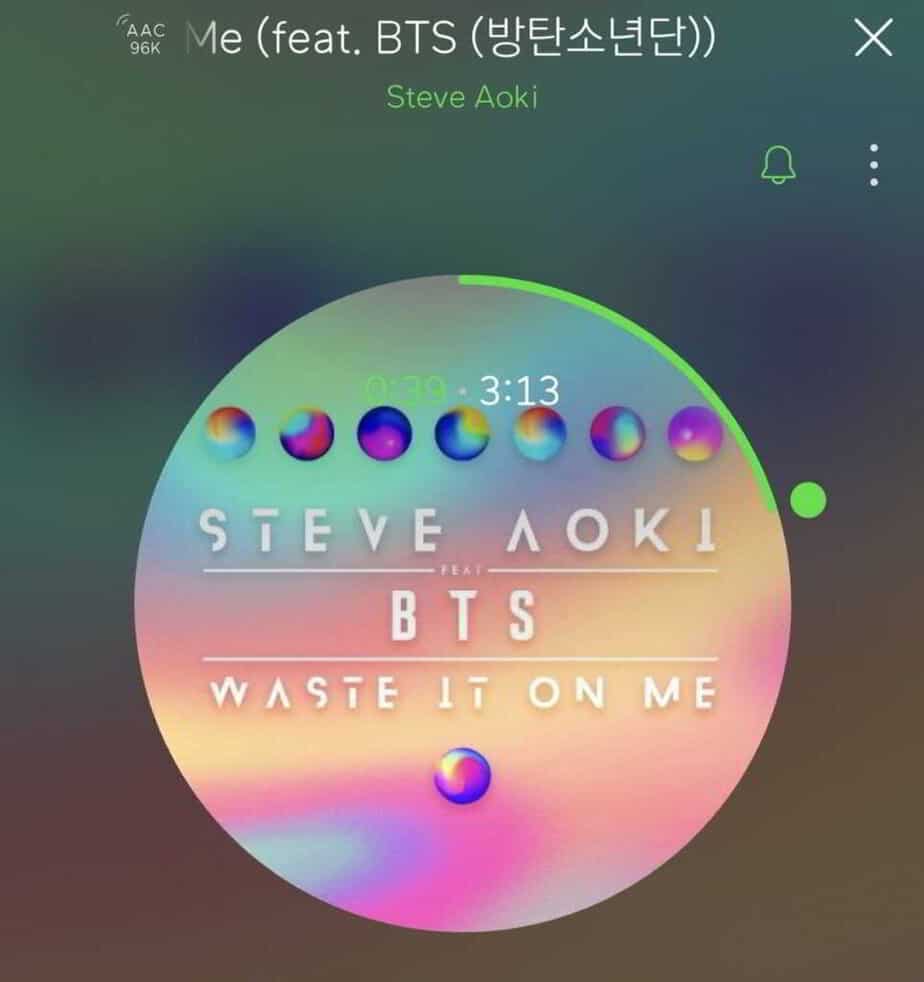Open the three-dot overflow menu
The width and height of the screenshot is (924, 982).
pyautogui.click(x=874, y=165)
